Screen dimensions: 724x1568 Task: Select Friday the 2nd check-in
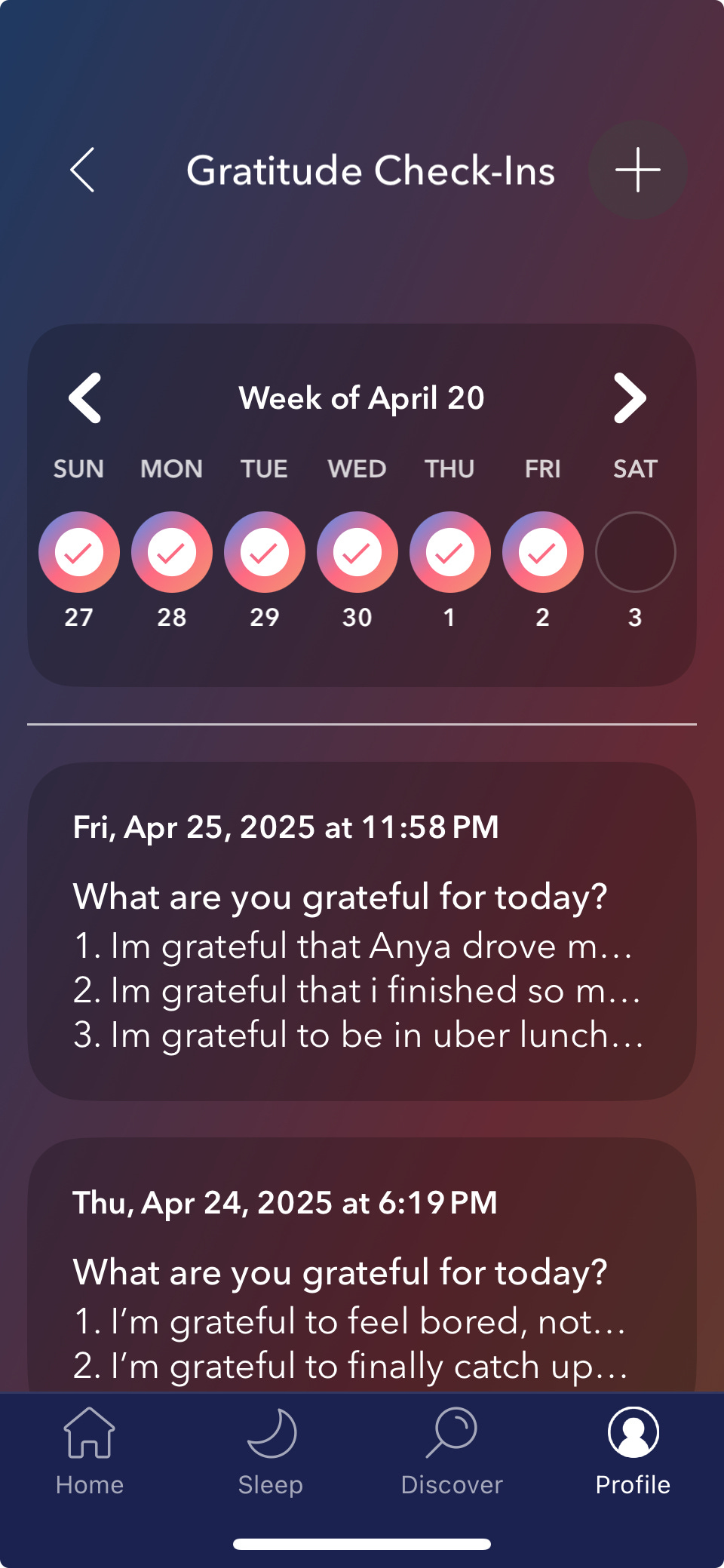click(x=543, y=552)
